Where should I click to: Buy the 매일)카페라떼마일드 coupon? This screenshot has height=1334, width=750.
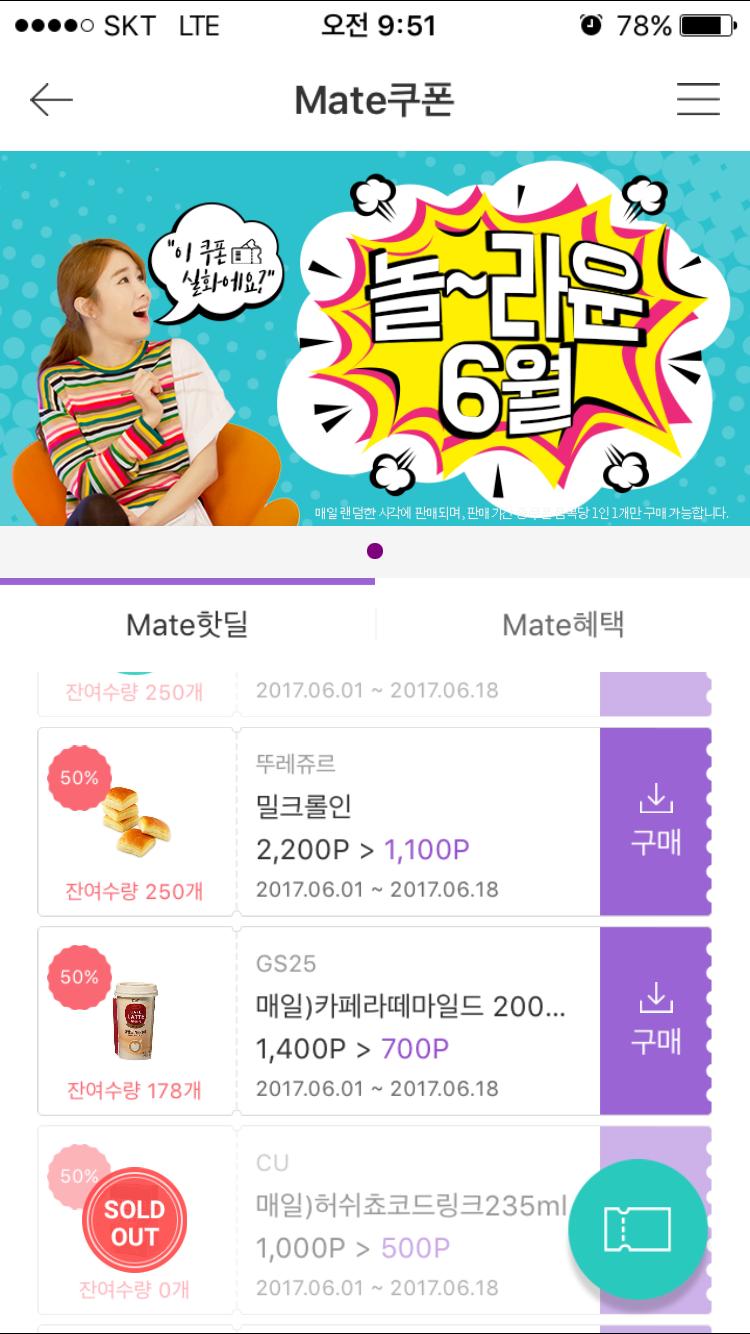pos(655,1020)
